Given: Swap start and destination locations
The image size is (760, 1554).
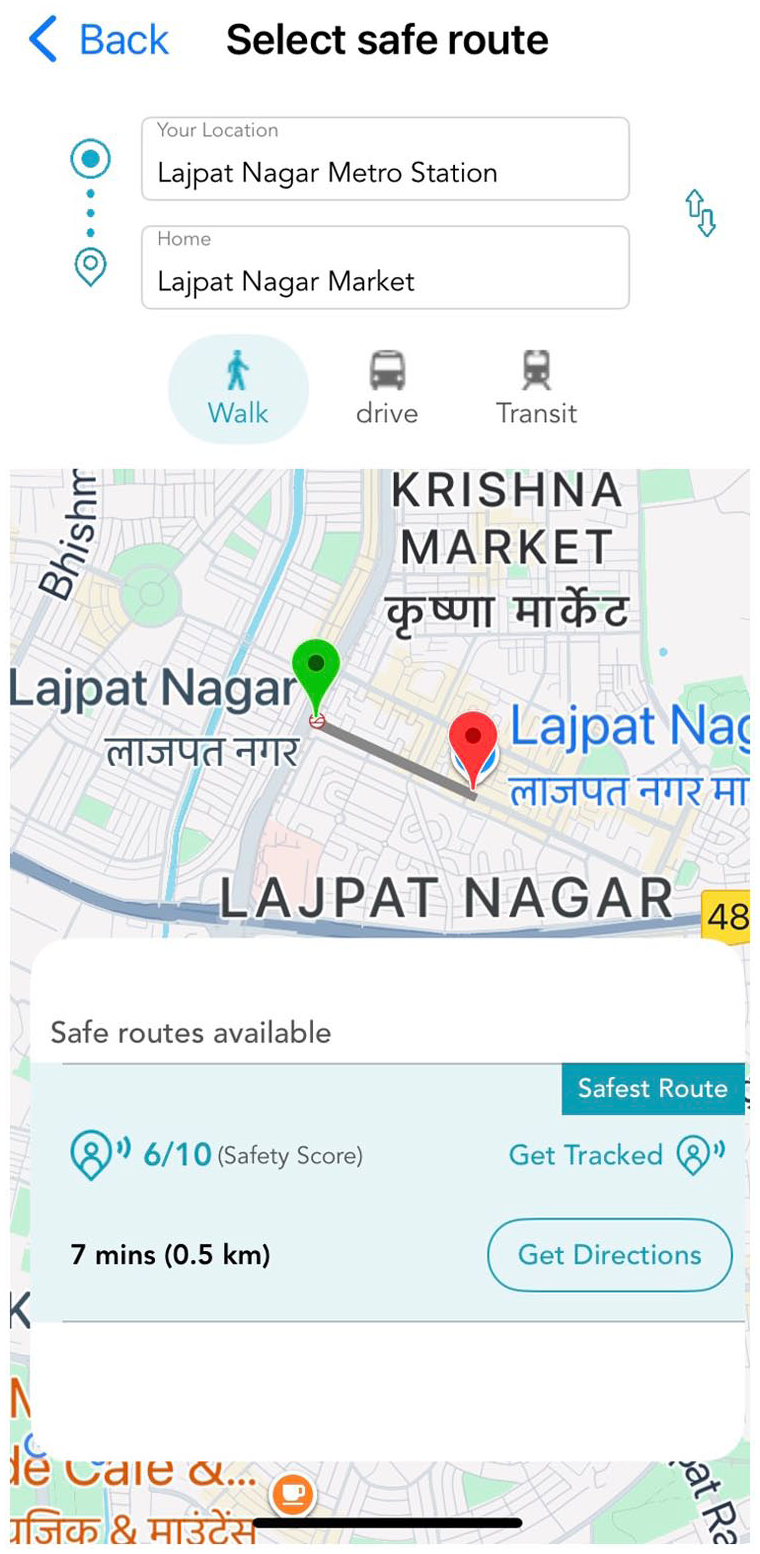Looking at the screenshot, I should (700, 213).
